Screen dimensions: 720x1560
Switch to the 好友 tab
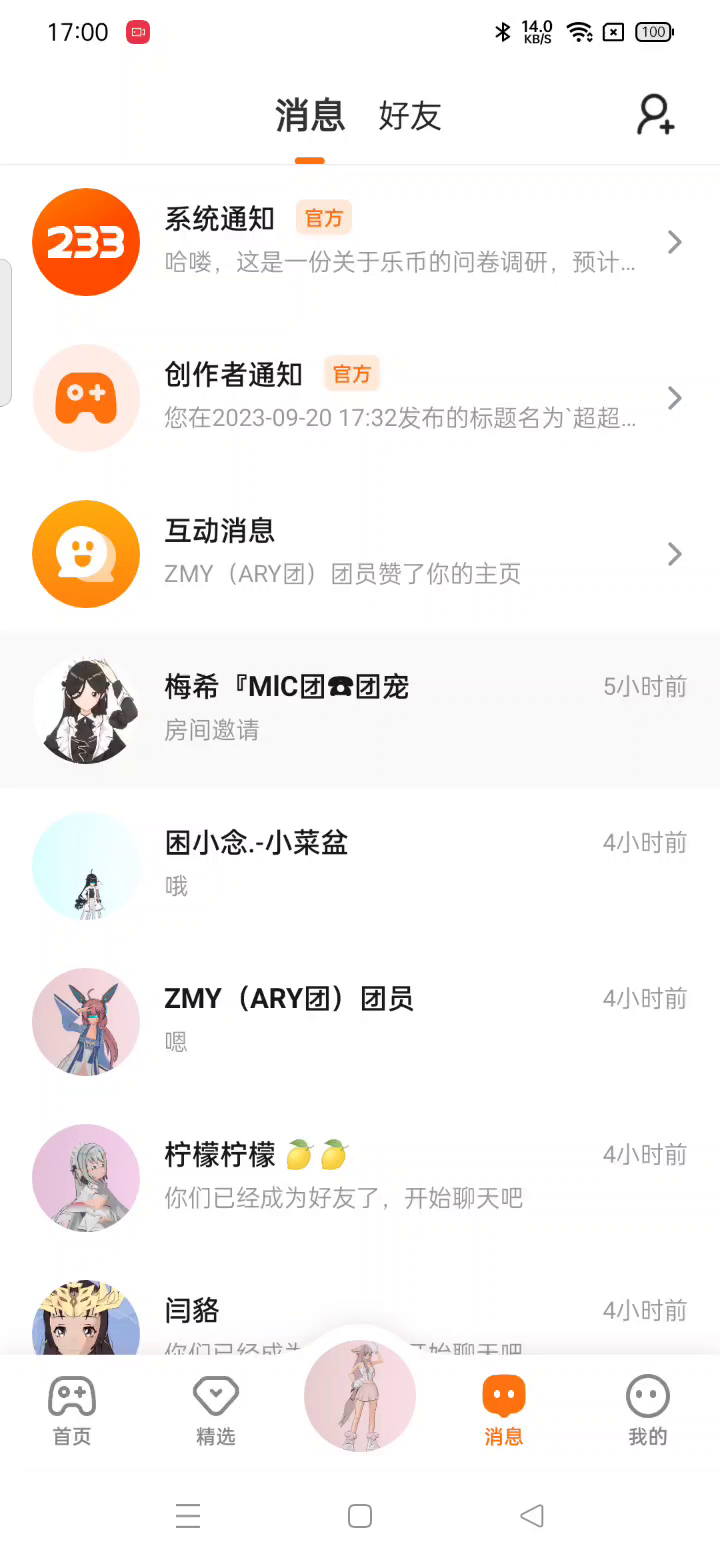(x=409, y=116)
